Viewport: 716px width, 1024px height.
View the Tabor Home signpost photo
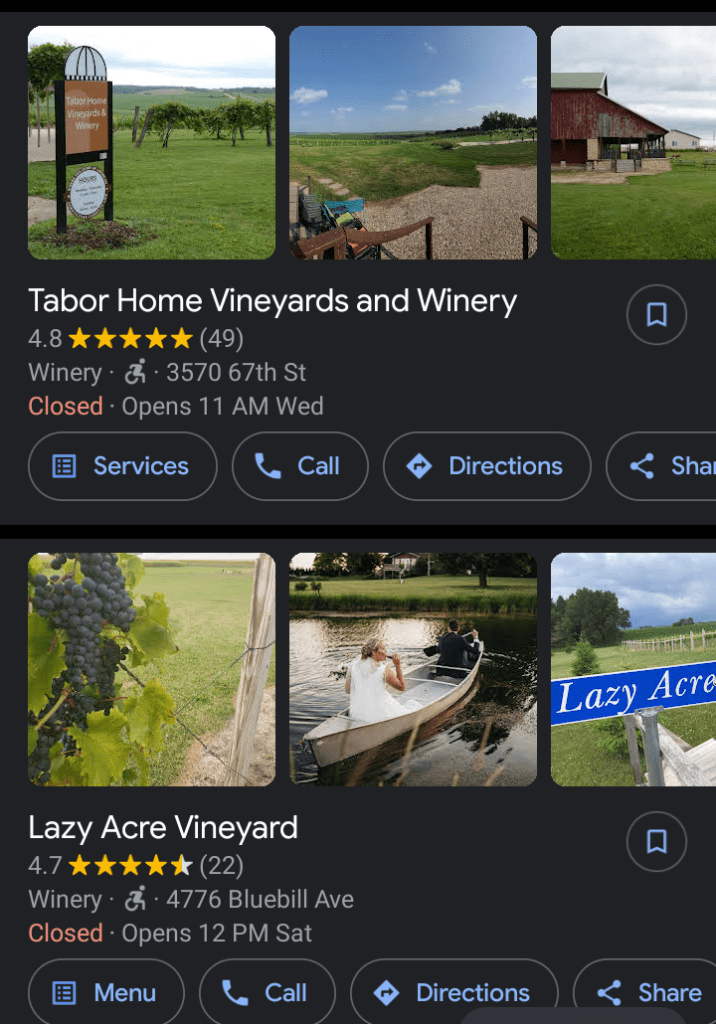[x=151, y=143]
